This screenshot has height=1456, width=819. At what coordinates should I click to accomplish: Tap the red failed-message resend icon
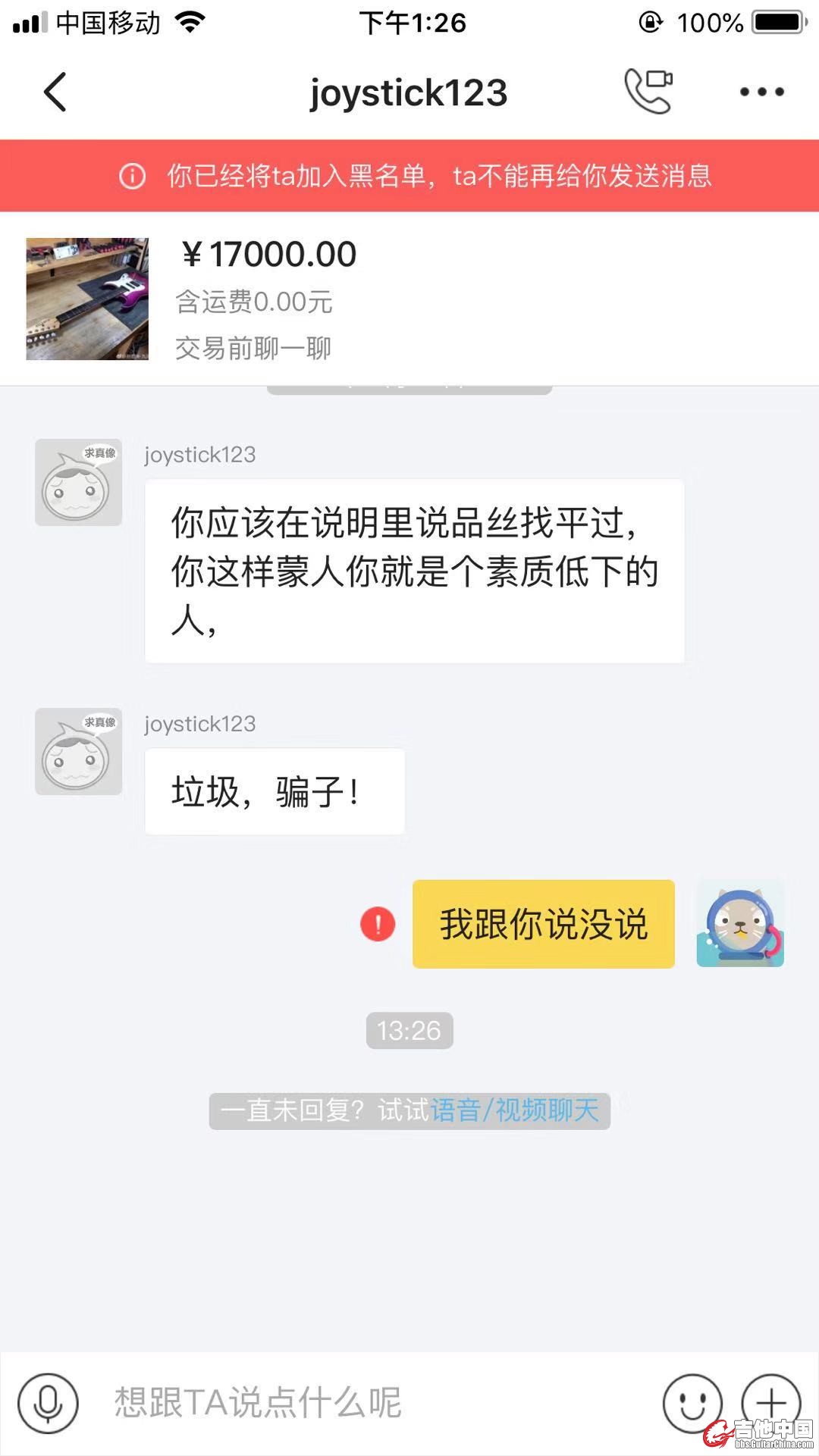pos(378,924)
